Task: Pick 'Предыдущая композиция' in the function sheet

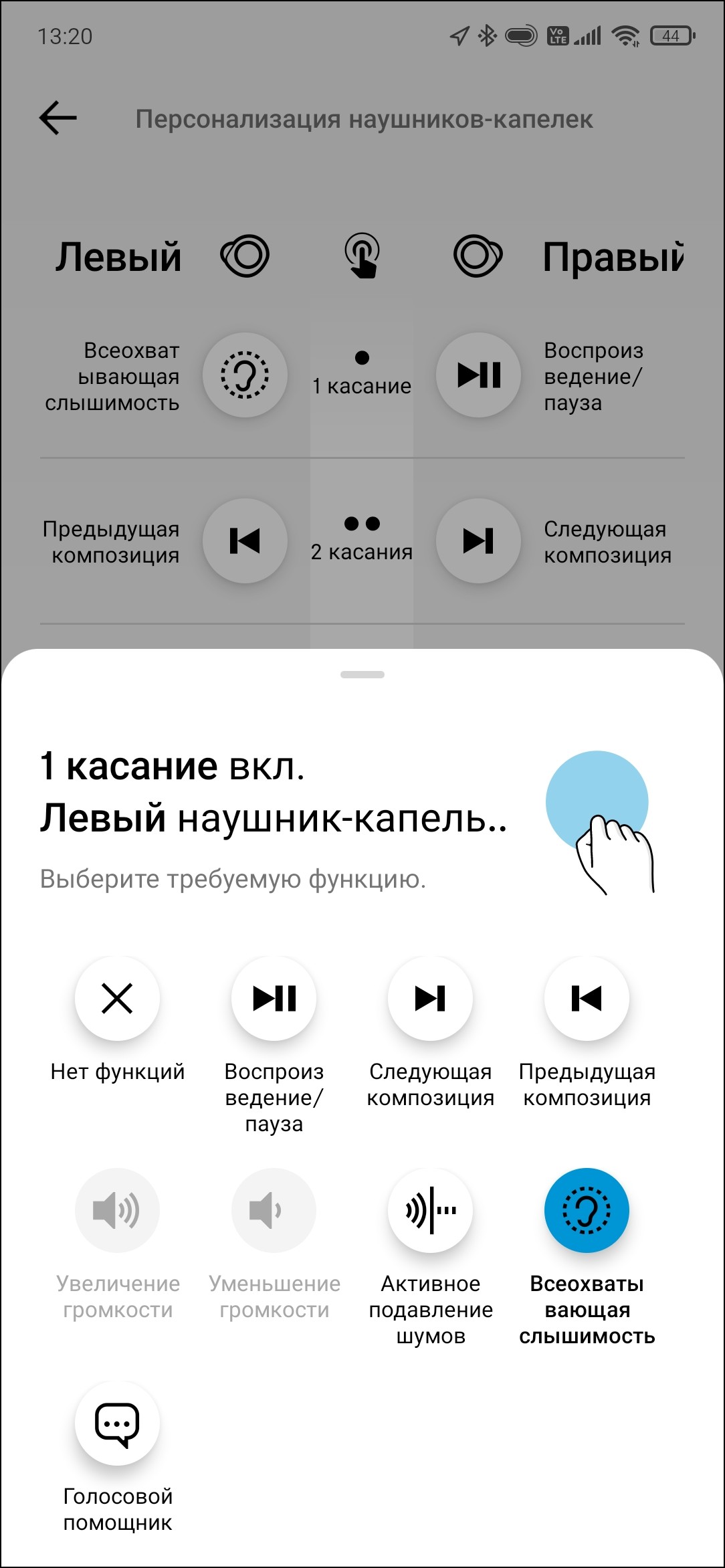Action: pos(587,999)
